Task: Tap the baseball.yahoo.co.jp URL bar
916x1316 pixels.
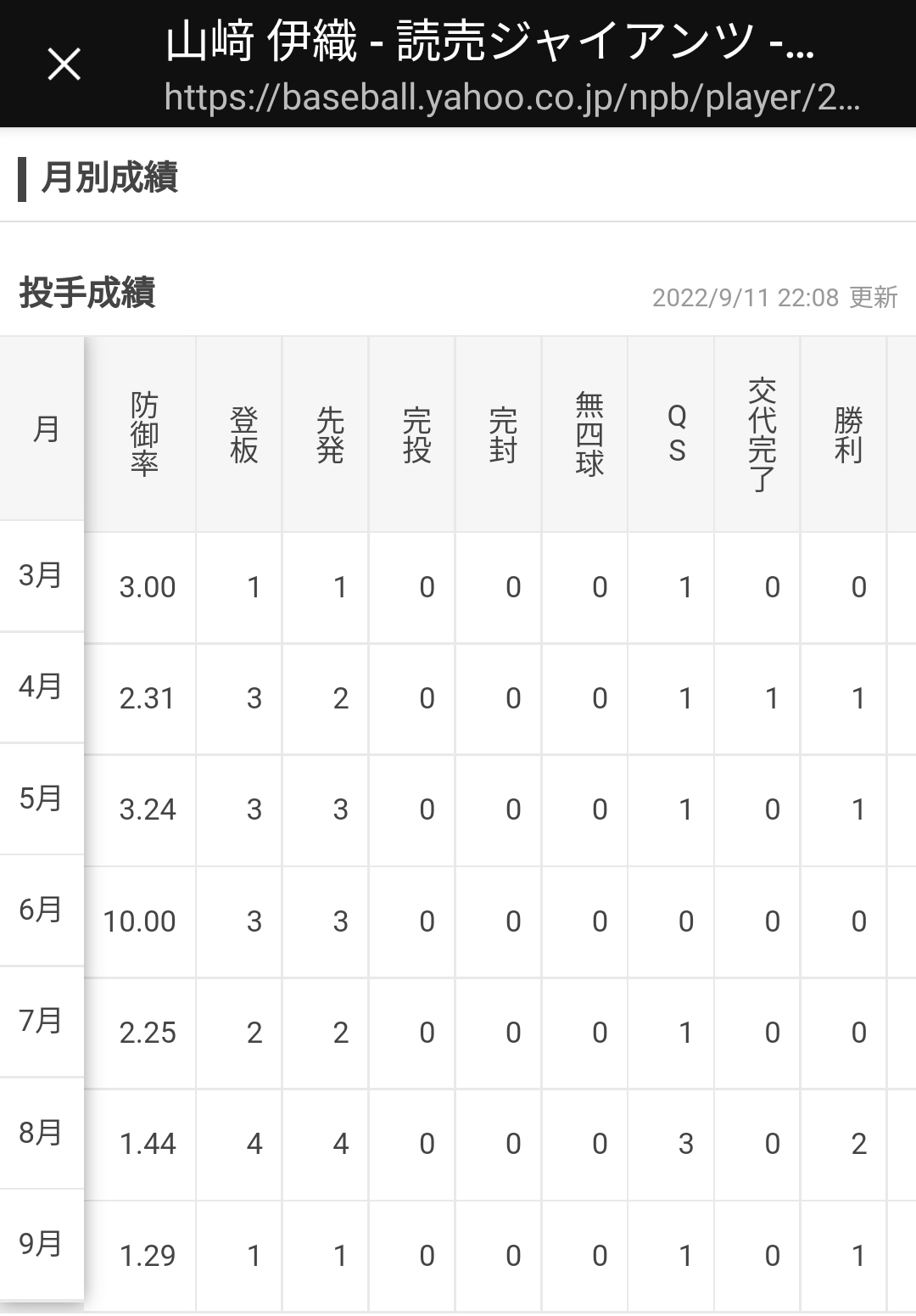Action: coord(511,98)
